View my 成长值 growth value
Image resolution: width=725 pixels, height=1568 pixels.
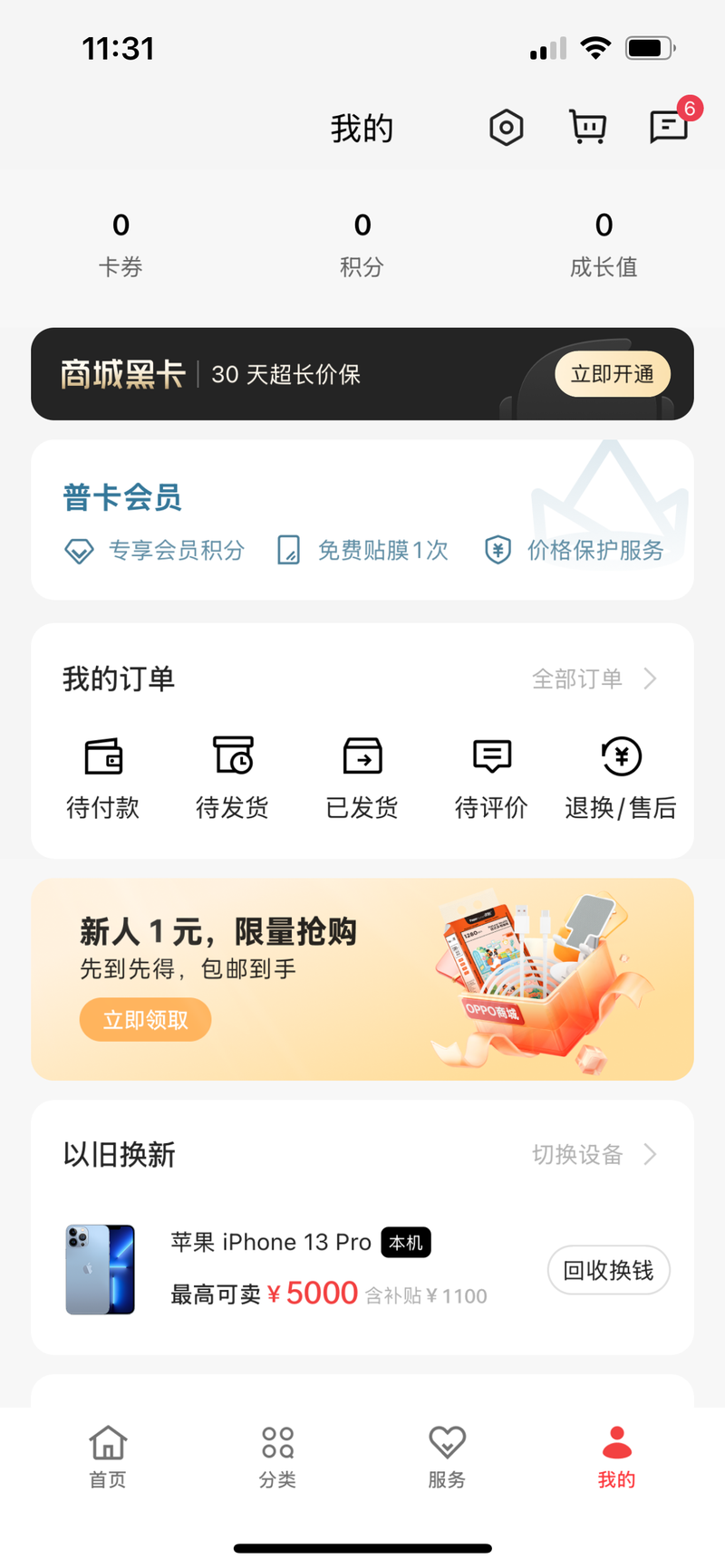pos(604,245)
